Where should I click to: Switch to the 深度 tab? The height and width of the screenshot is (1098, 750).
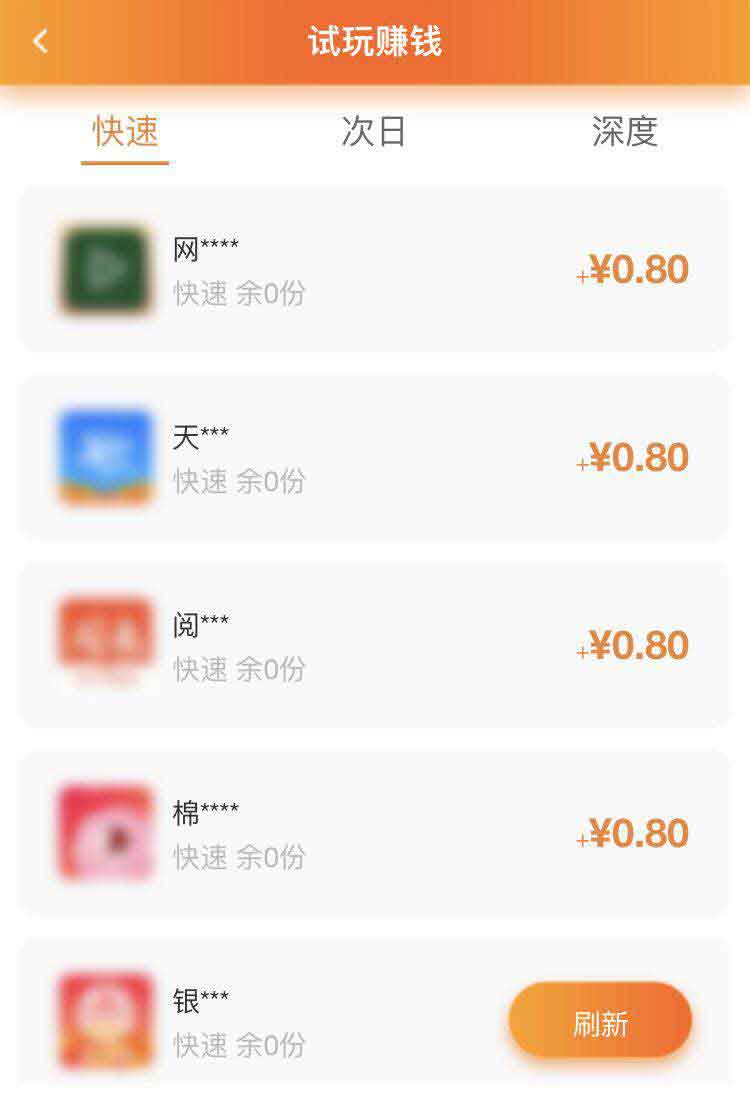point(624,132)
